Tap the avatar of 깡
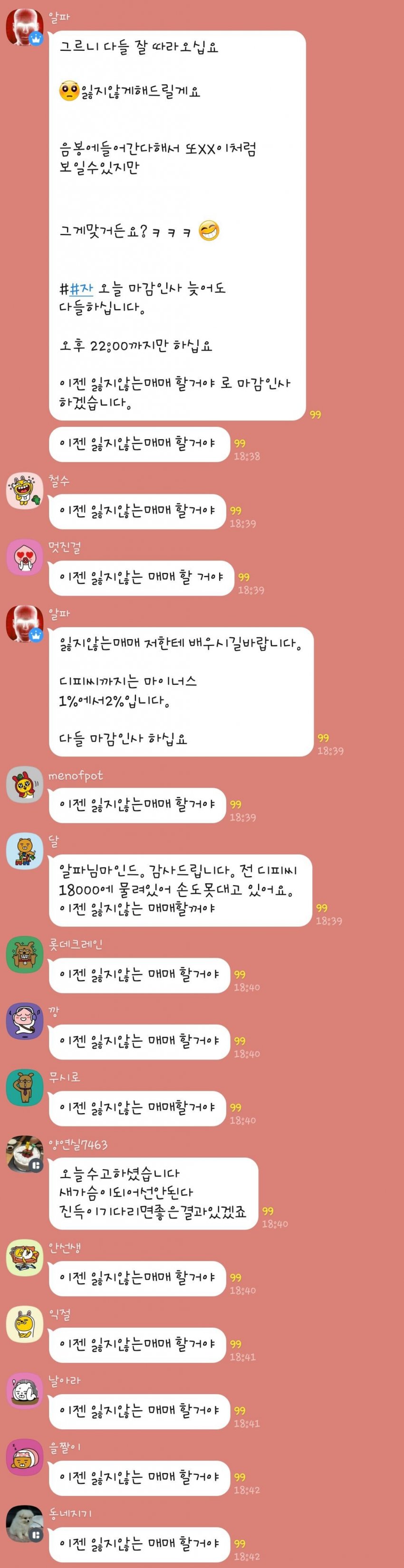404x1568 pixels. point(24,1021)
